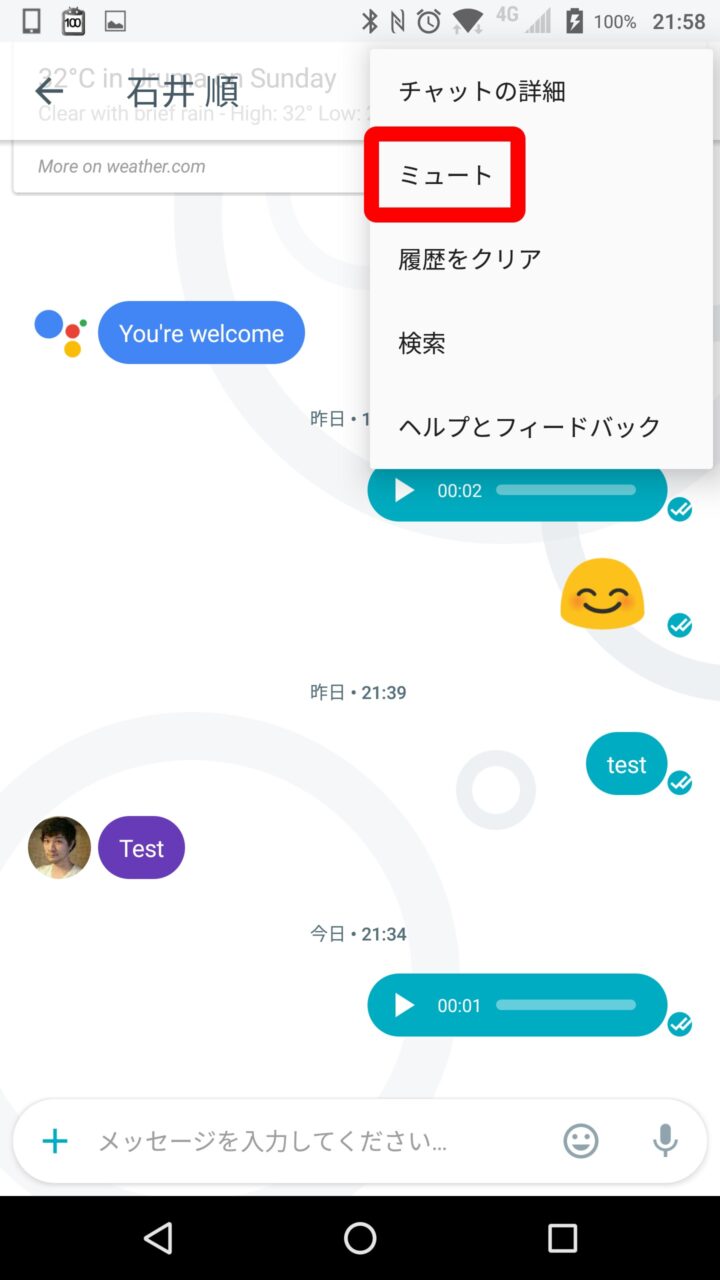Open the emoji picker
The image size is (720, 1280).
[x=581, y=1141]
